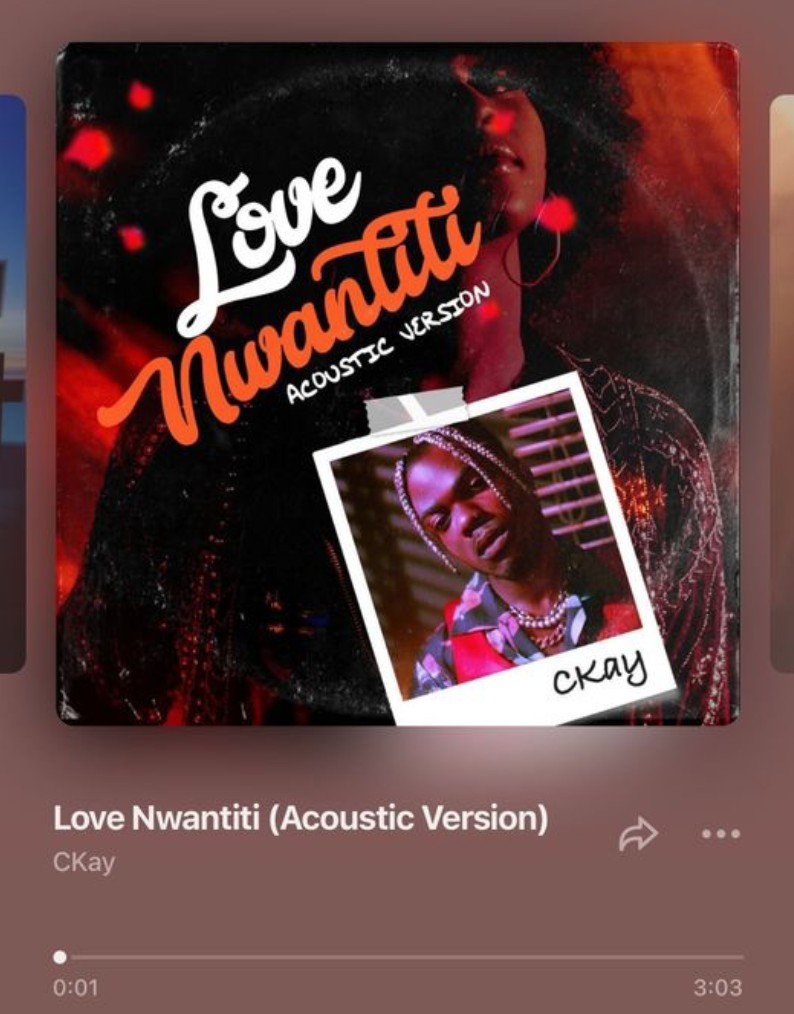Tap the playback progress bar
Image resolution: width=794 pixels, height=1014 pixels.
click(x=400, y=957)
